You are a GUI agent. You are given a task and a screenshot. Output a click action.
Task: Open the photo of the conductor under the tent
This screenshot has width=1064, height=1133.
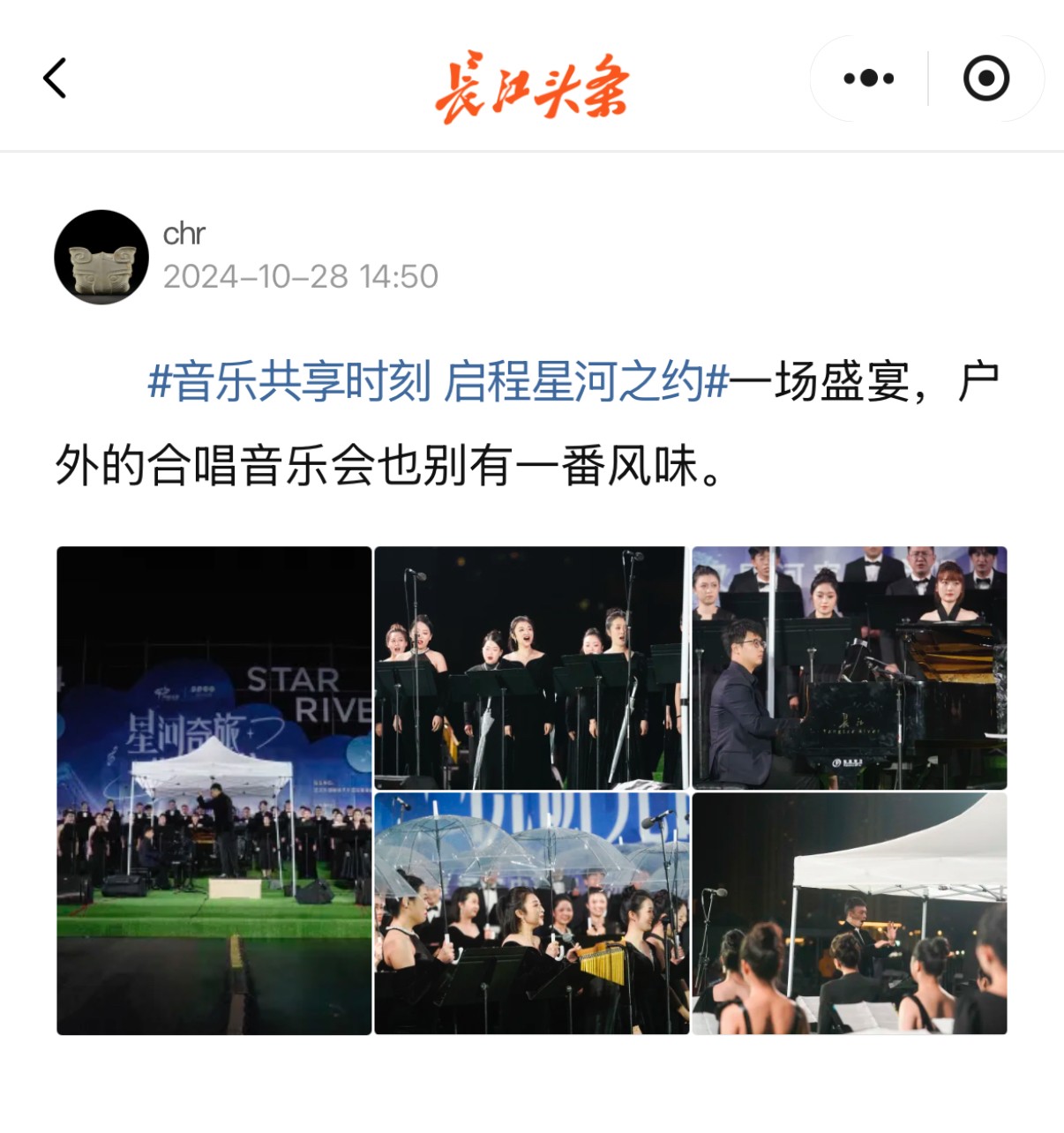tap(849, 913)
